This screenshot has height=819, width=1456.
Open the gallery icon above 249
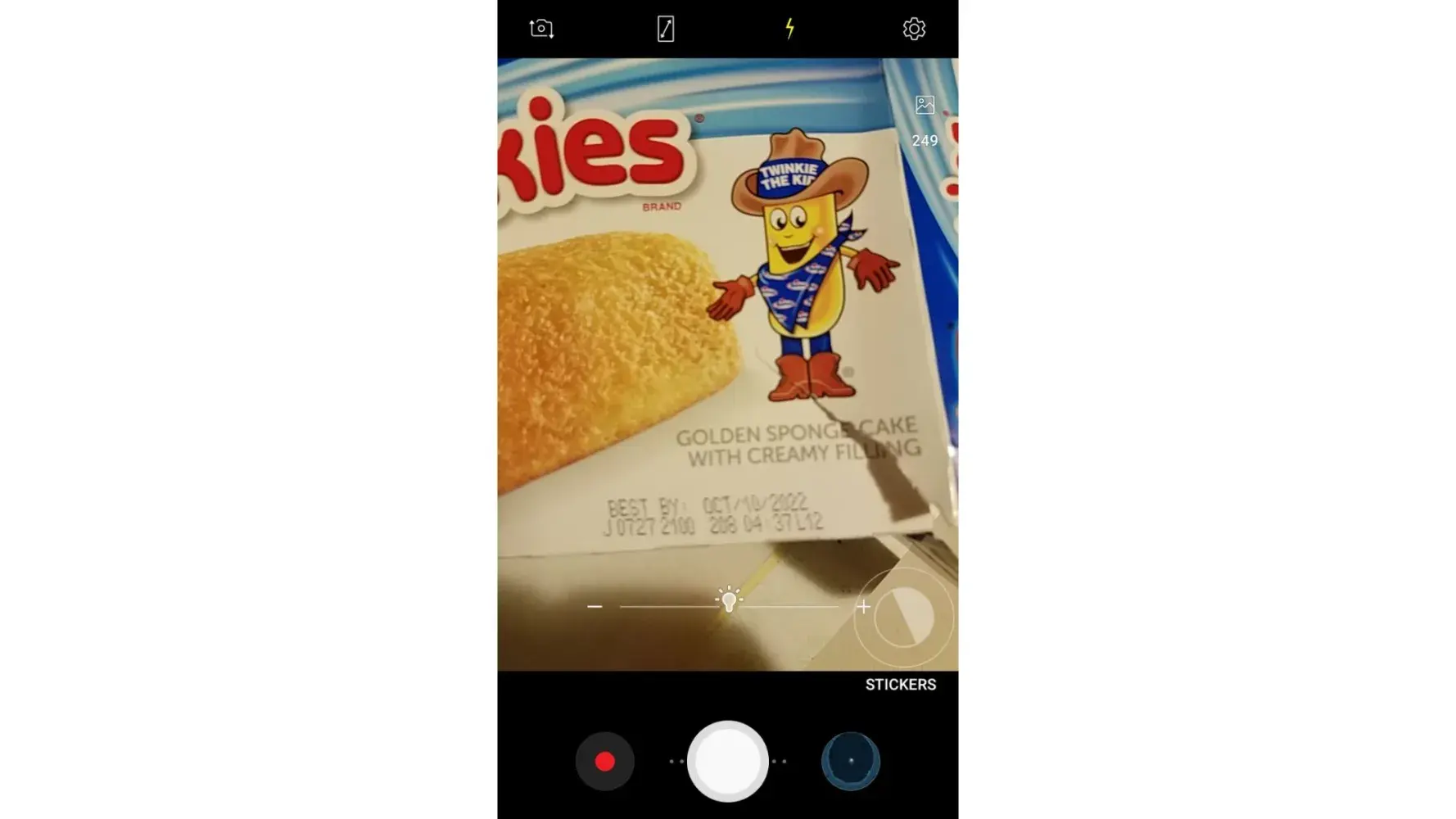coord(925,105)
